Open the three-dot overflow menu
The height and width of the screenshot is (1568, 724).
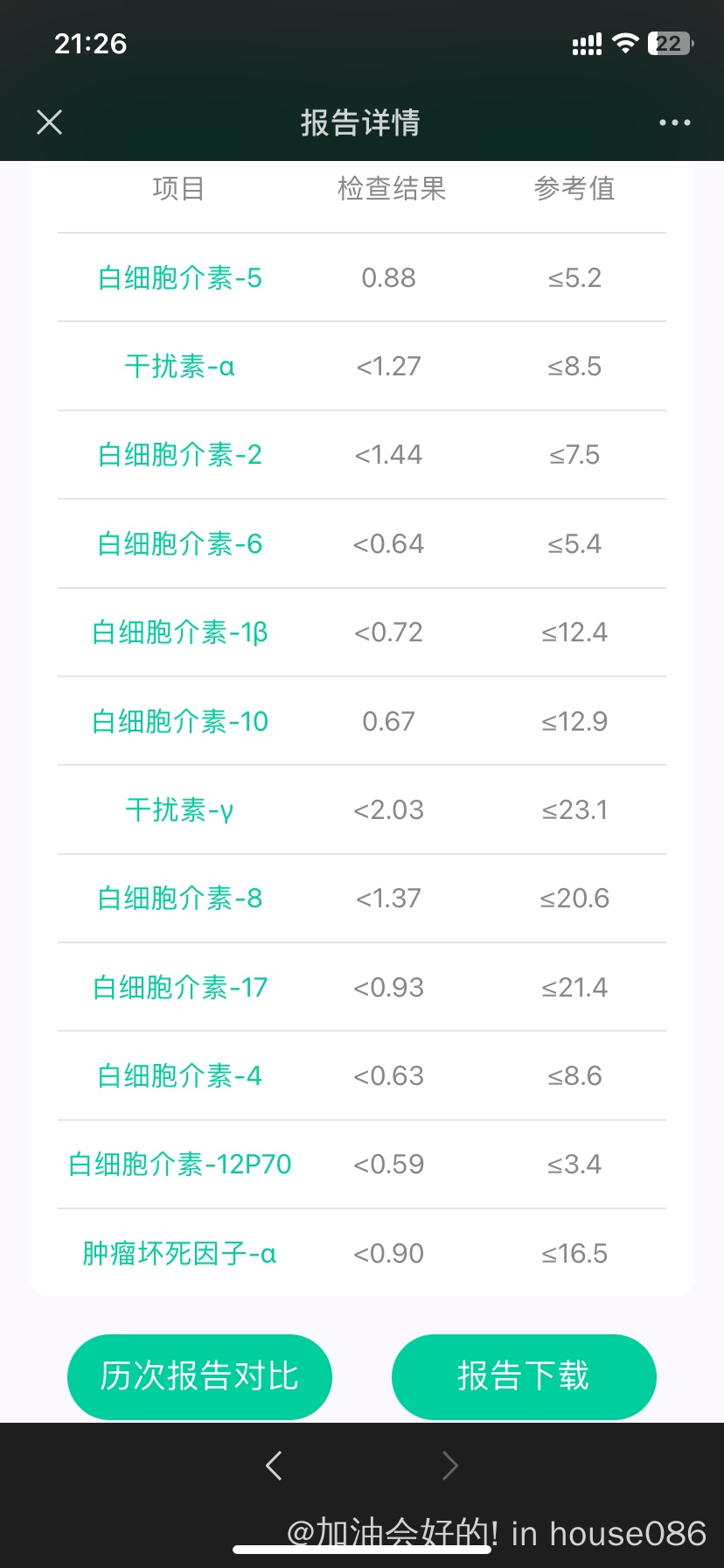coord(674,122)
